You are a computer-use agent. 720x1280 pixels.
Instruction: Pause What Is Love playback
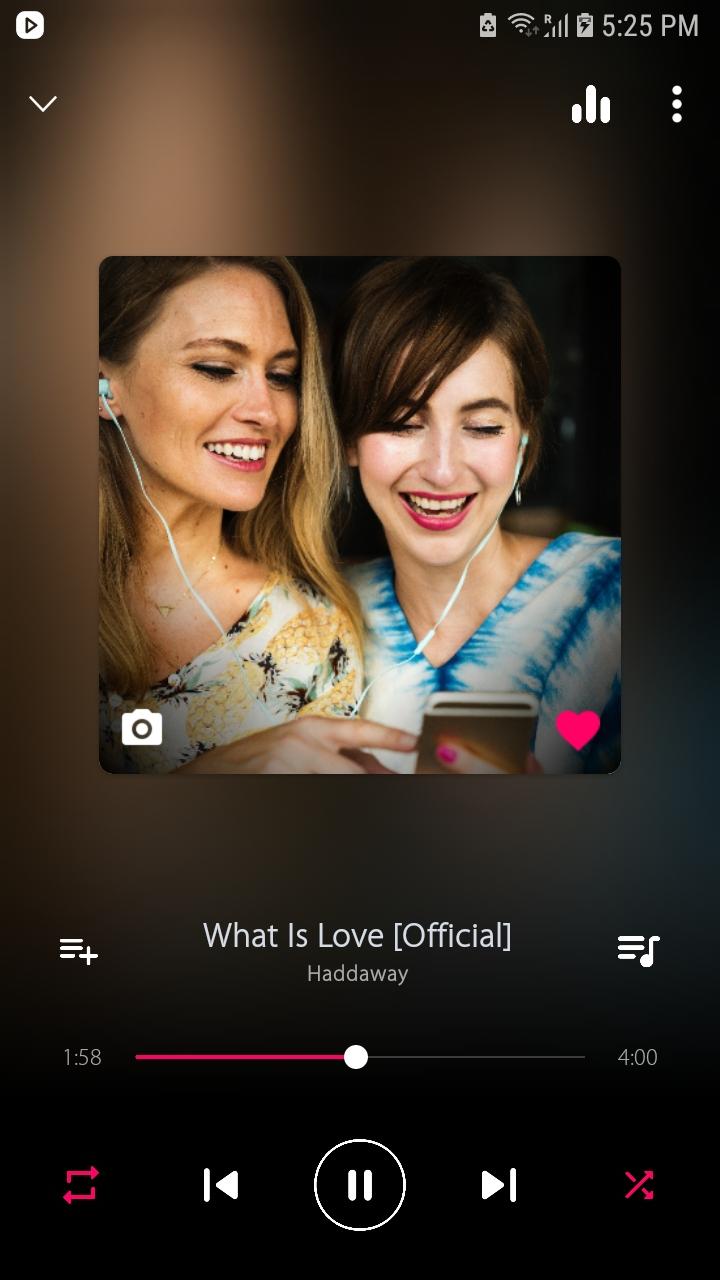[x=360, y=1185]
